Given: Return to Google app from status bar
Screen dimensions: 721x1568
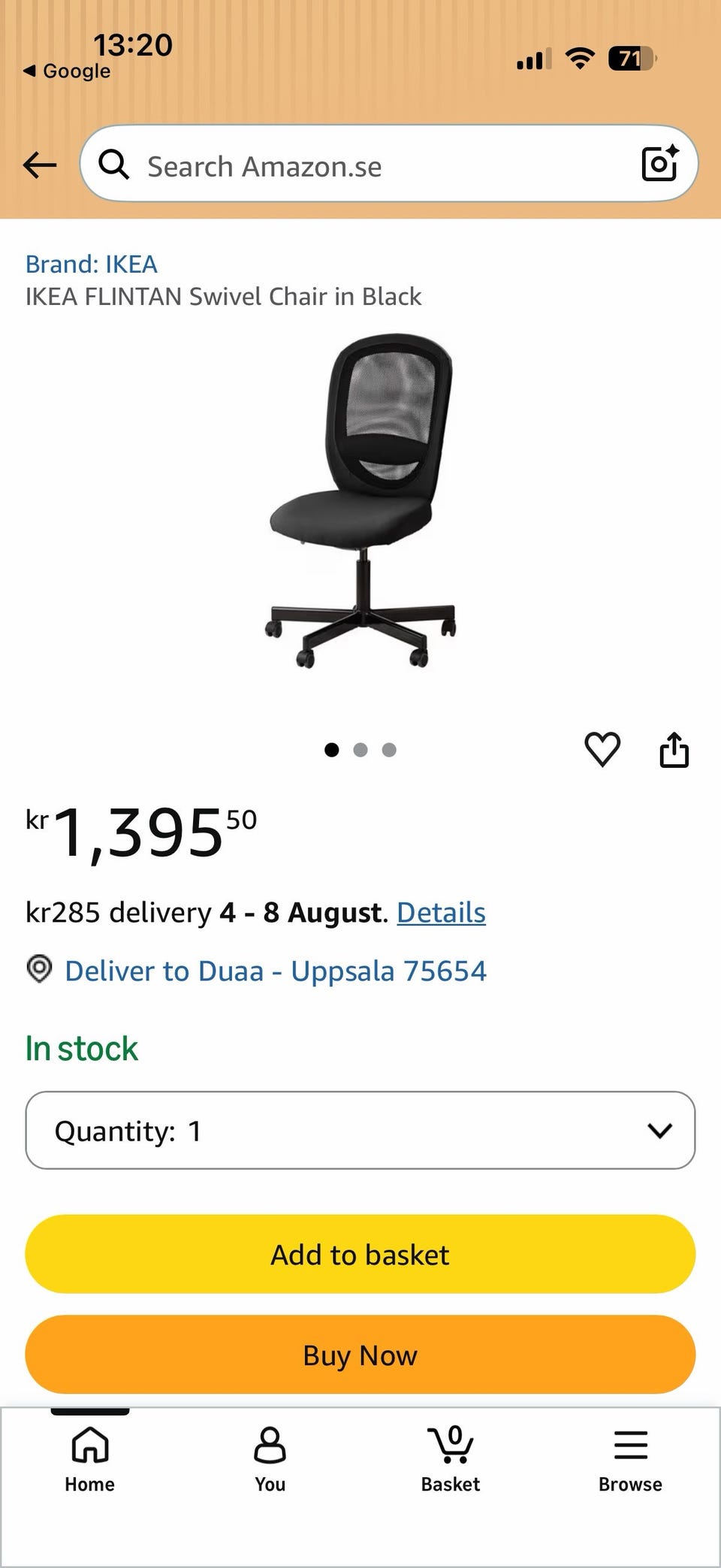Looking at the screenshot, I should pyautogui.click(x=68, y=71).
